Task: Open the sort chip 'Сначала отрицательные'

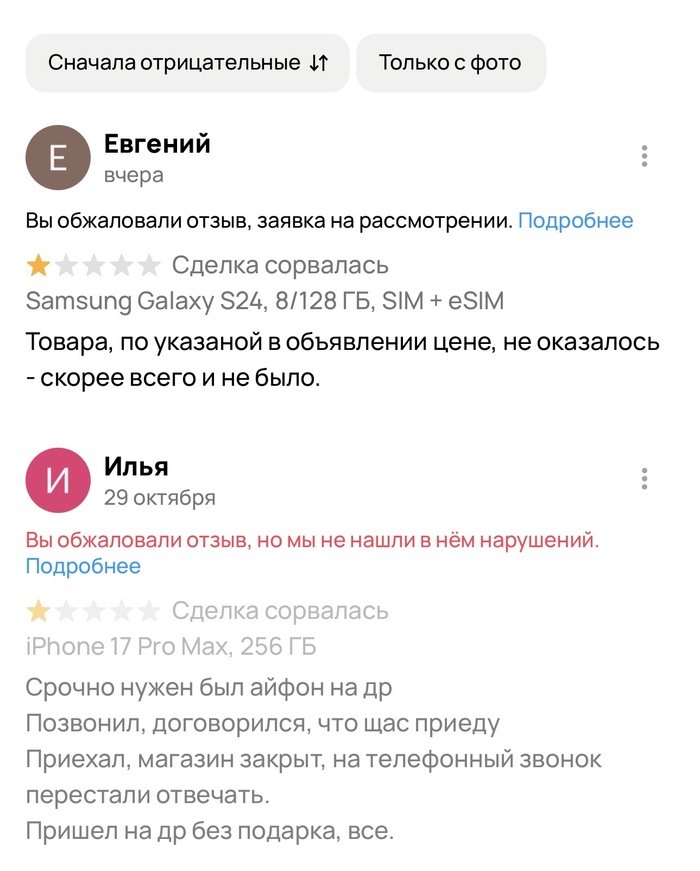Action: (x=187, y=63)
